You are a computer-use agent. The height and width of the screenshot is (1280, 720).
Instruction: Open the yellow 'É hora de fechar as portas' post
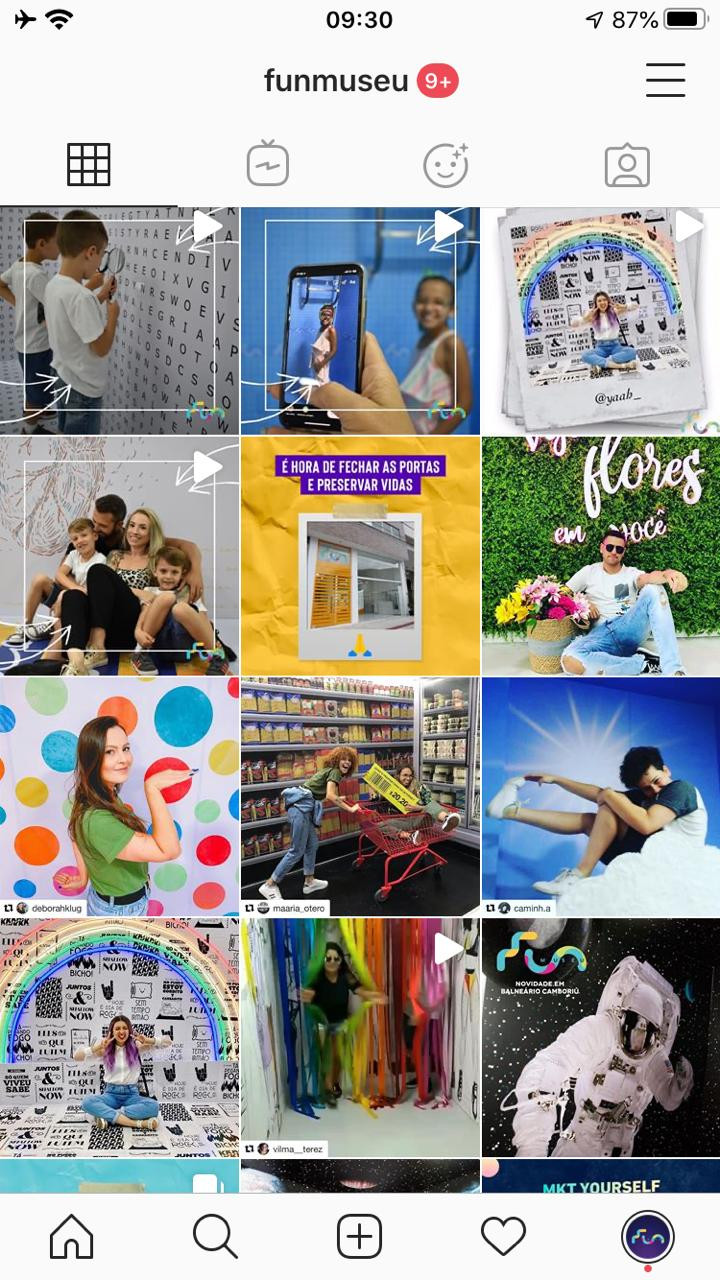click(x=360, y=555)
